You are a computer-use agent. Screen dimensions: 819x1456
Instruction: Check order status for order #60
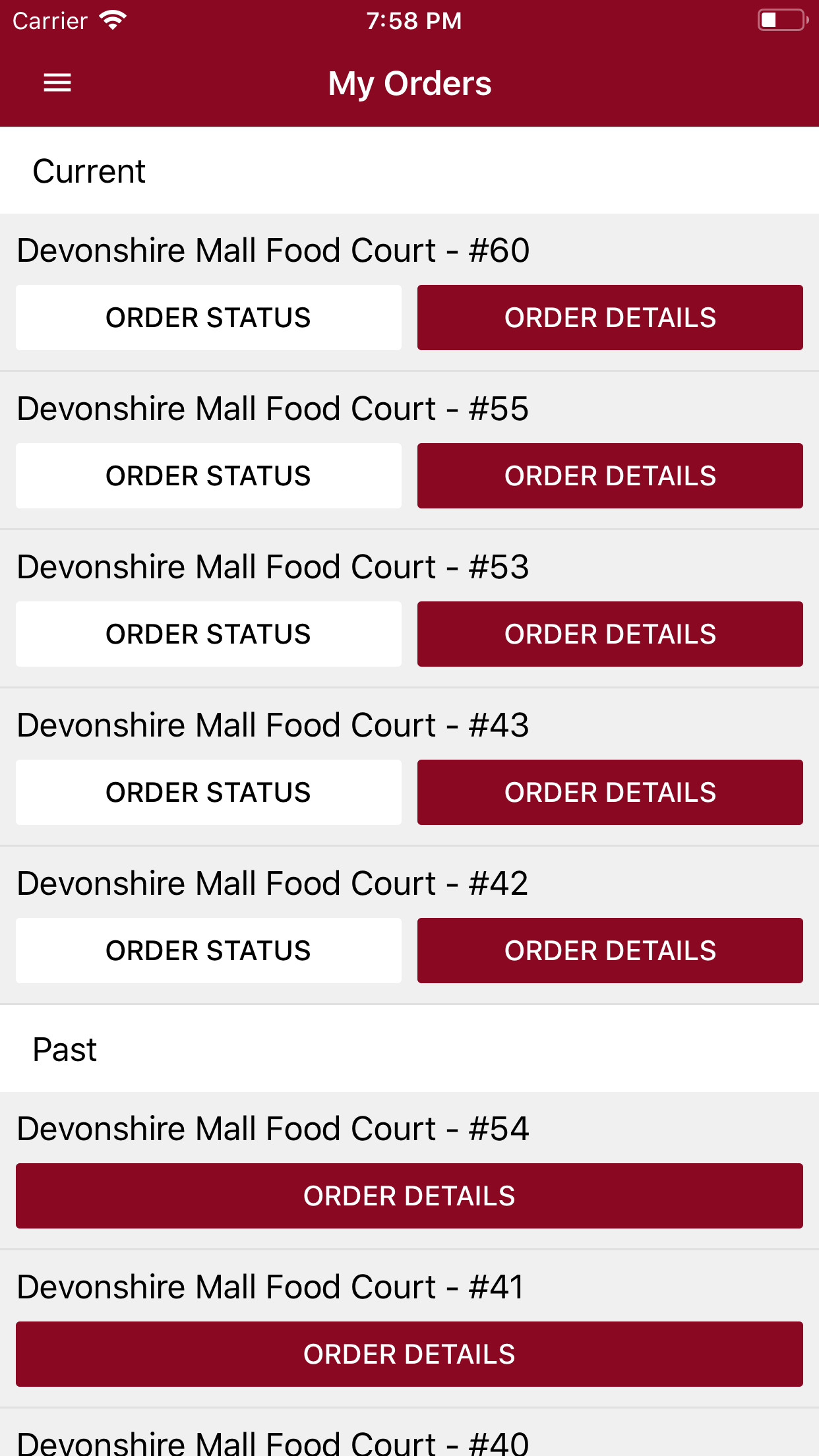pos(208,317)
